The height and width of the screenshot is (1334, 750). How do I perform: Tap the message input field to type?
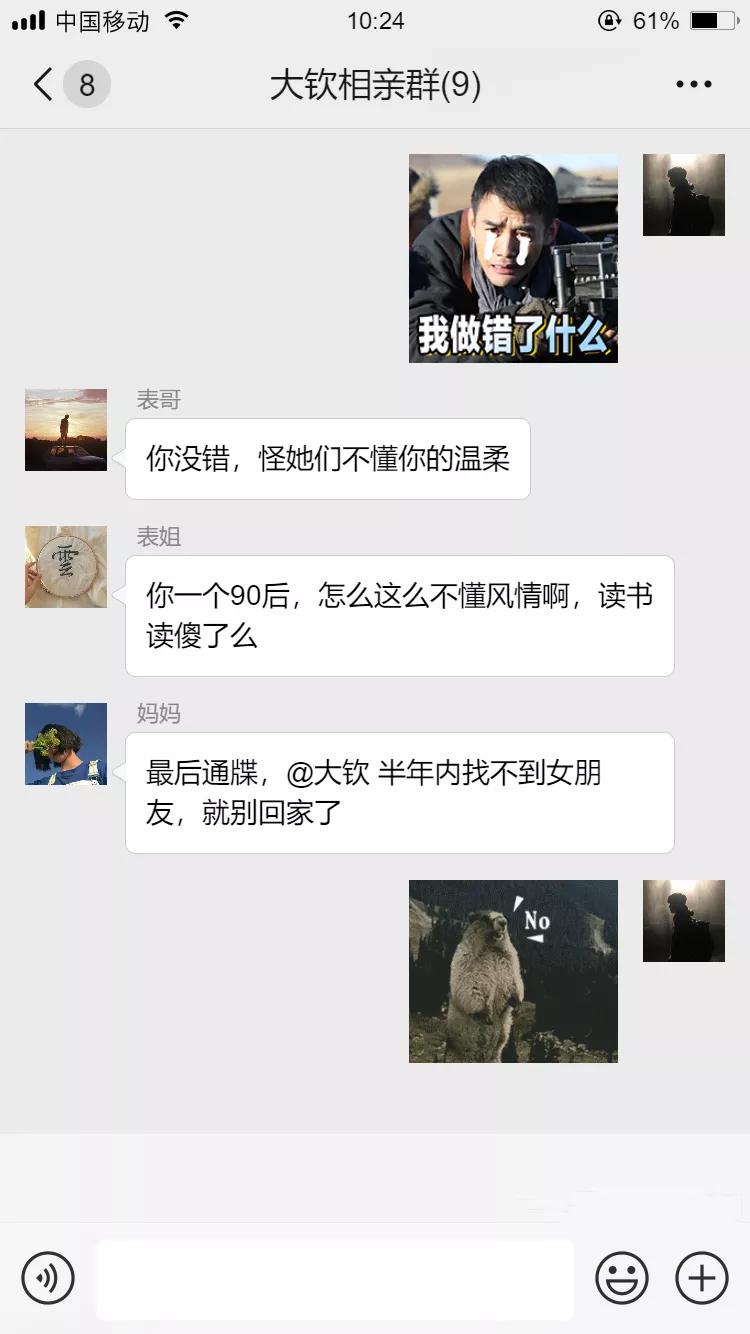click(x=335, y=1277)
